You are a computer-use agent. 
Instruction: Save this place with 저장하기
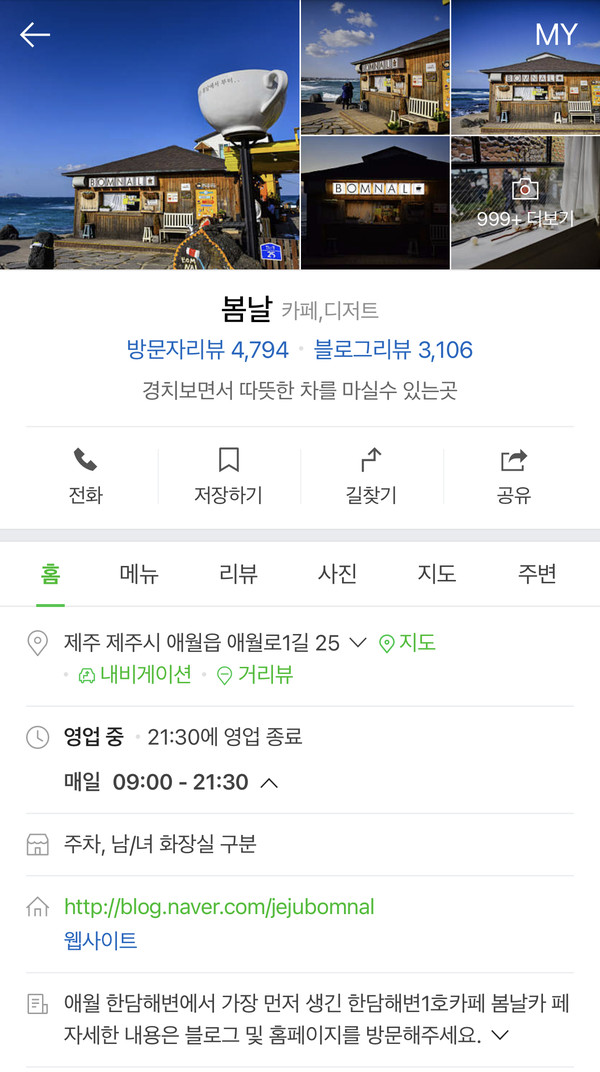228,475
